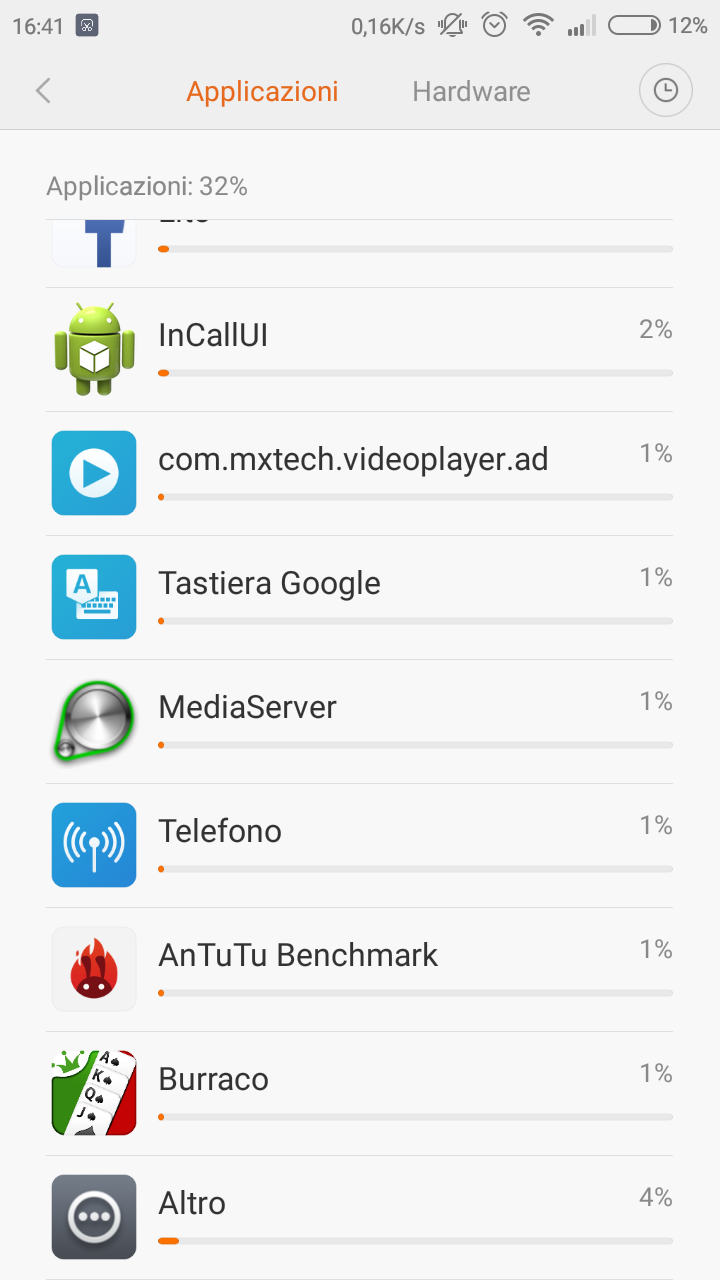Show Telefono battery consumption details

tap(360, 846)
